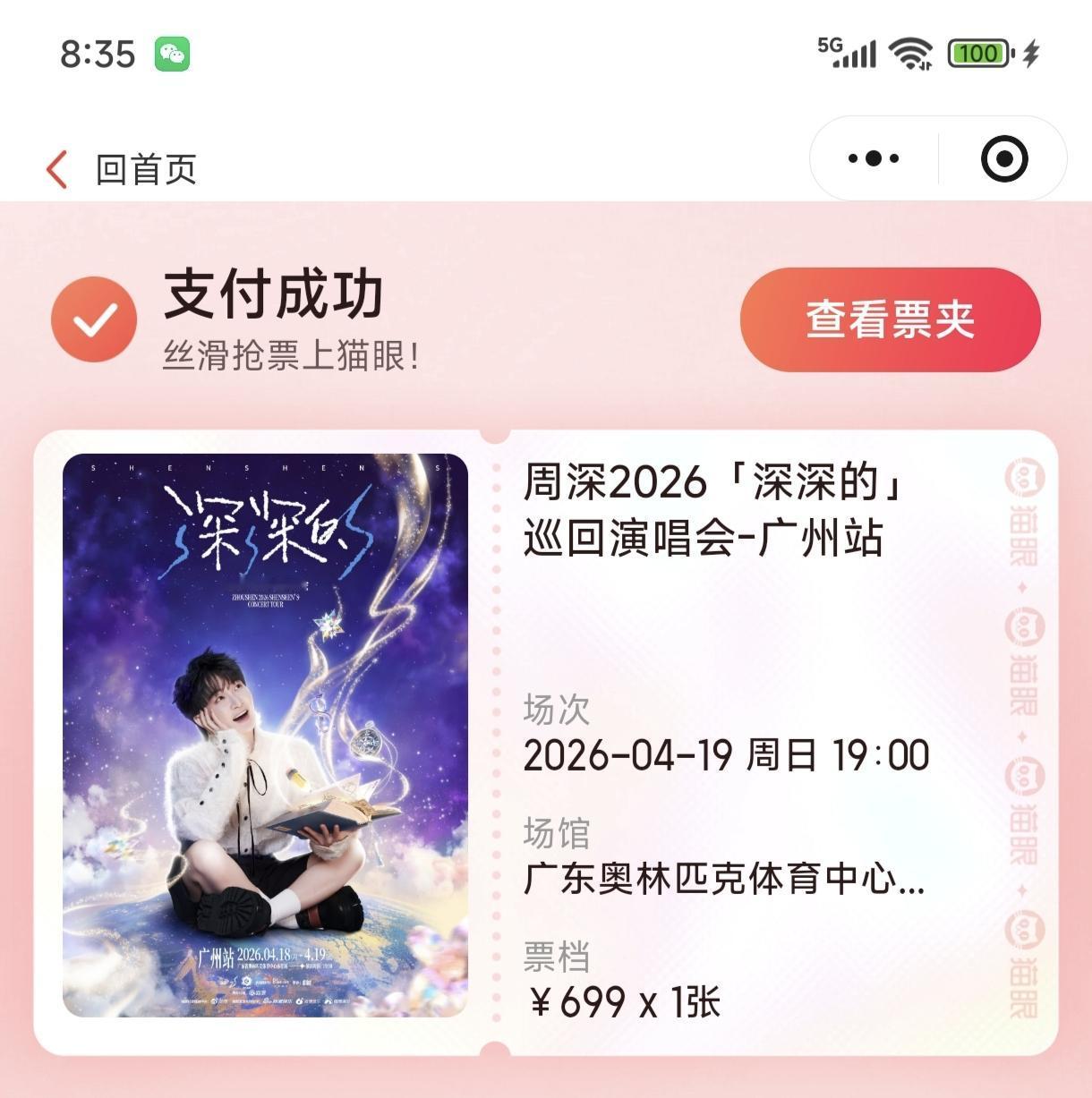The height and width of the screenshot is (1098, 1092).
Task: Tap the 场馆 label on the ticket
Action: (555, 832)
